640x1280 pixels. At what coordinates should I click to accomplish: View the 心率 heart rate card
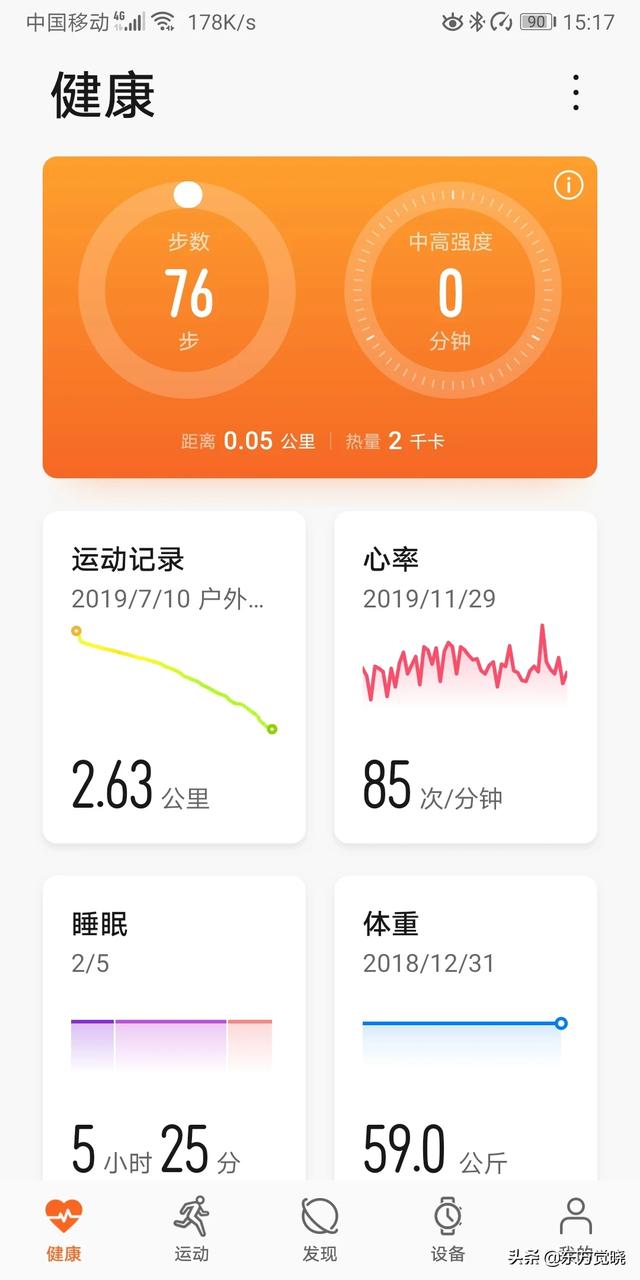point(465,677)
